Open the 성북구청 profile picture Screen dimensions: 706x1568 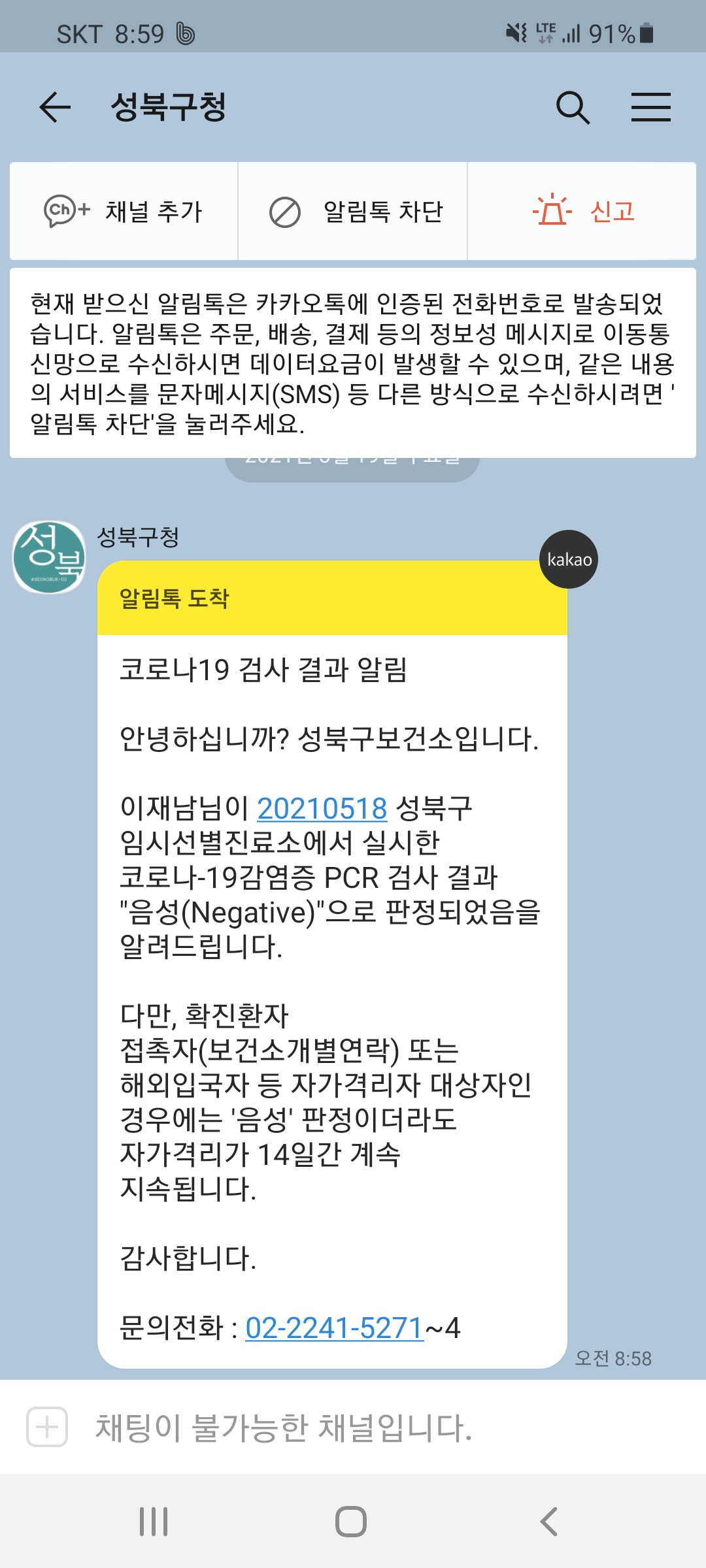point(50,557)
